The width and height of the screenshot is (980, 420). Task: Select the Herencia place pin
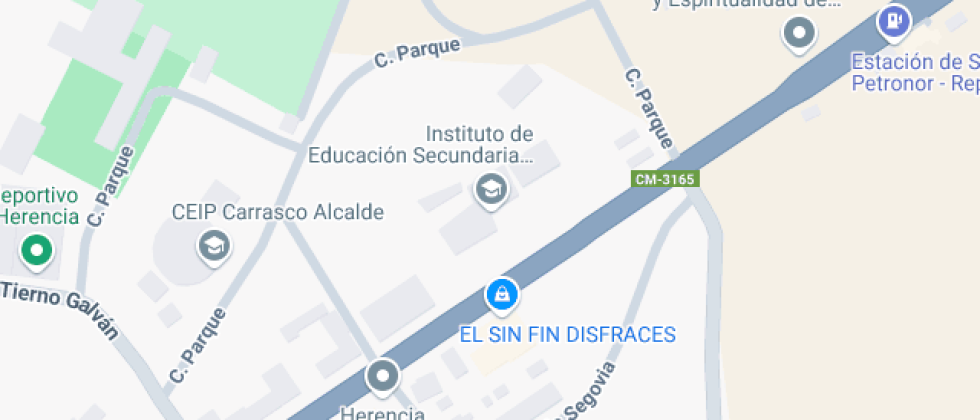(x=382, y=377)
